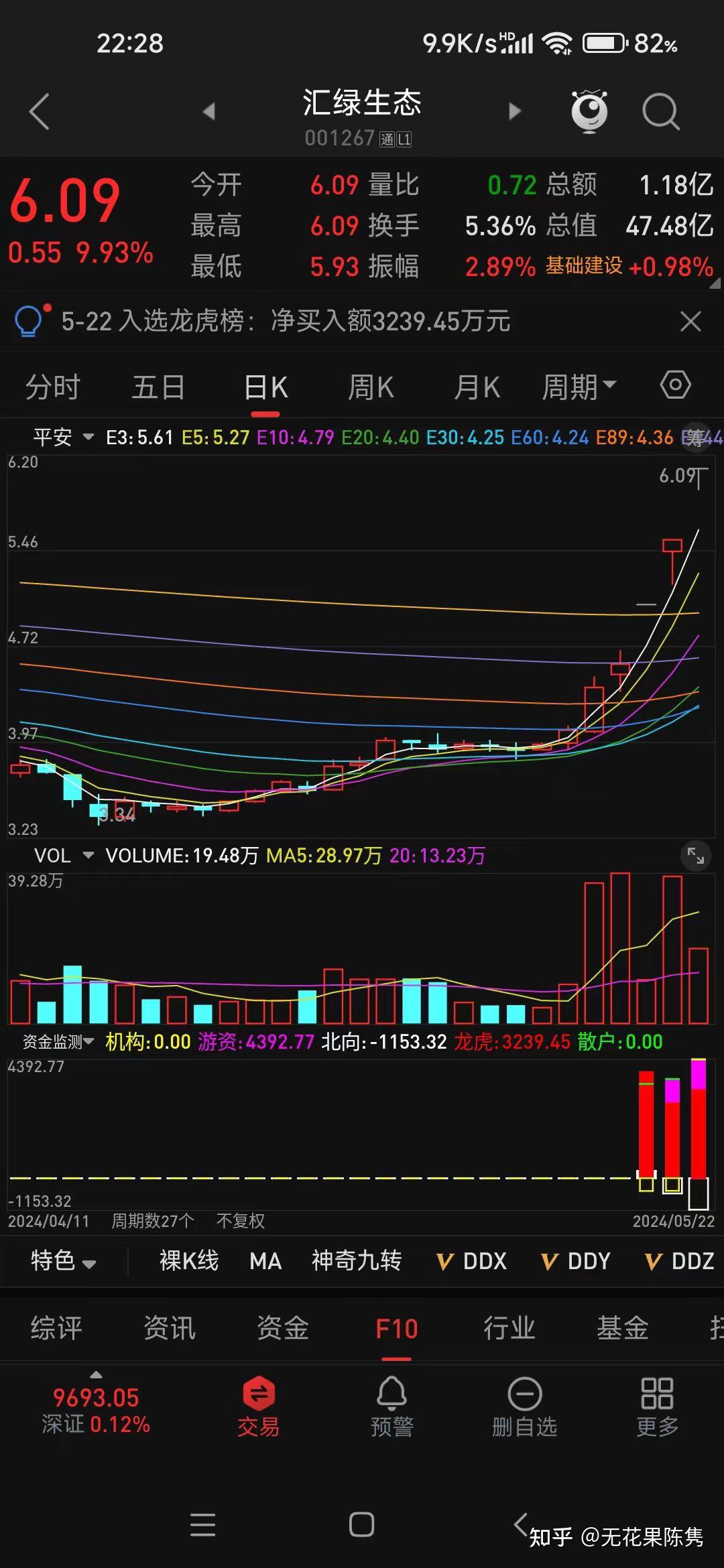The image size is (724, 1568).
Task: Go back using the top-left arrow
Action: coord(40,111)
